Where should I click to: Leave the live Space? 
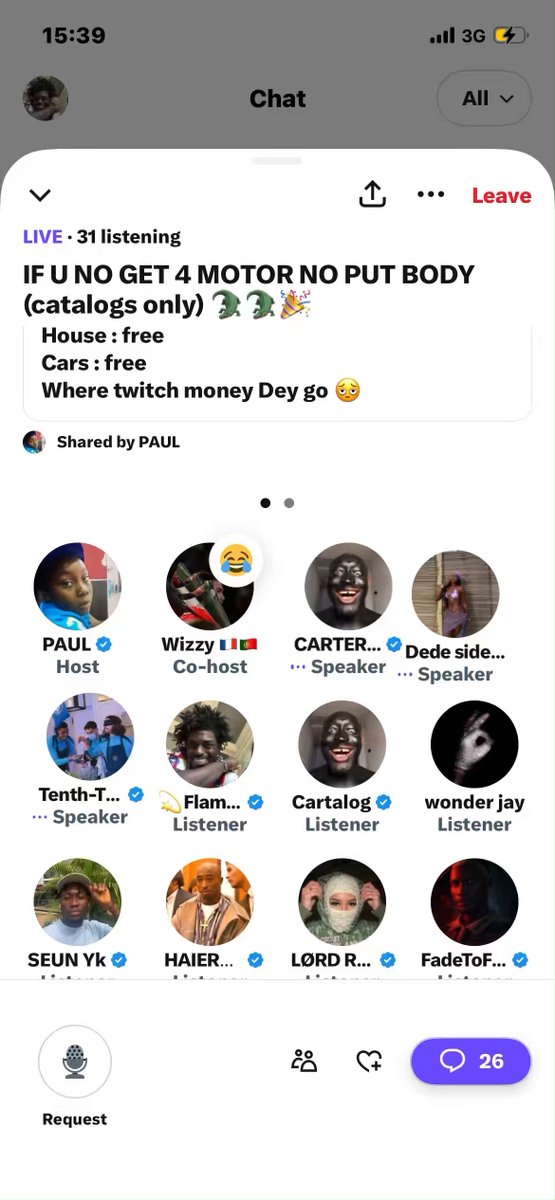[x=501, y=195]
